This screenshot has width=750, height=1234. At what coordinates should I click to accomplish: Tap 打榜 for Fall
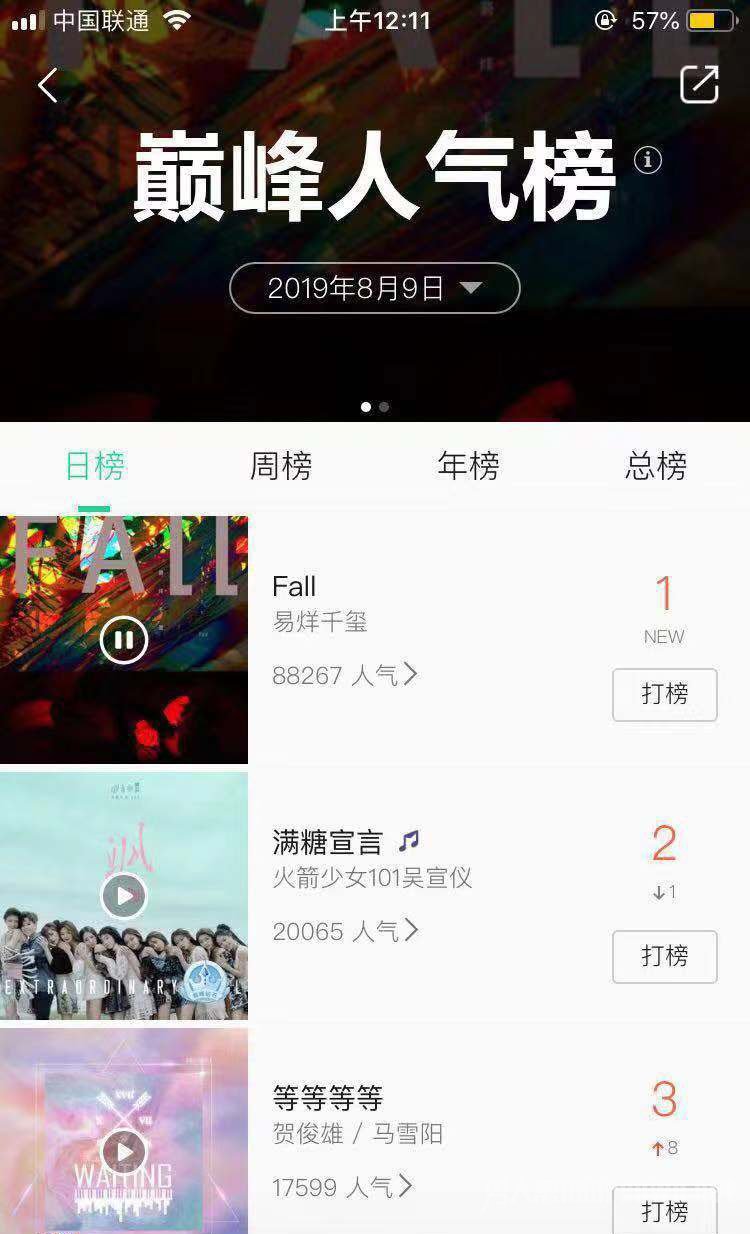point(664,694)
